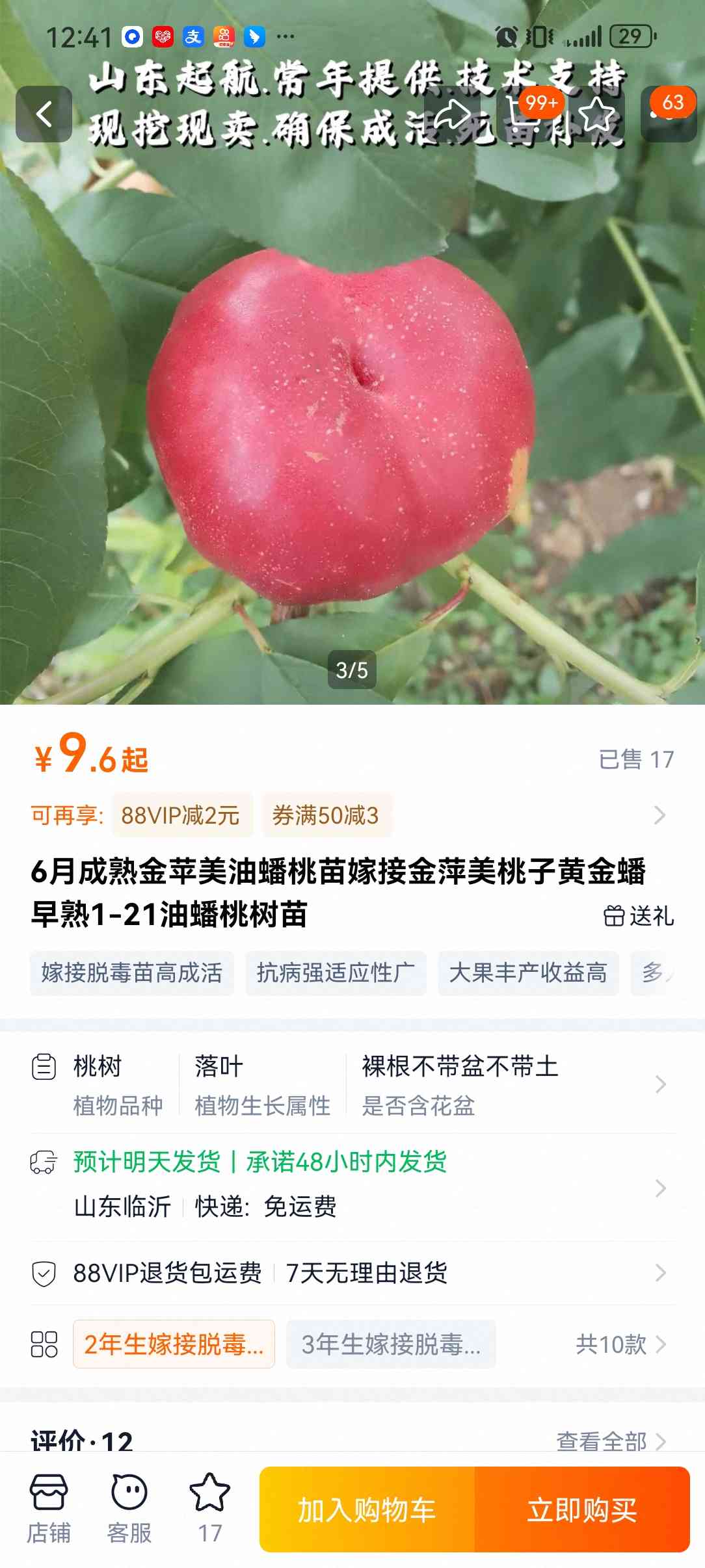Favorite the item with the top star
Viewport: 705px width, 1568px height.
[x=596, y=115]
